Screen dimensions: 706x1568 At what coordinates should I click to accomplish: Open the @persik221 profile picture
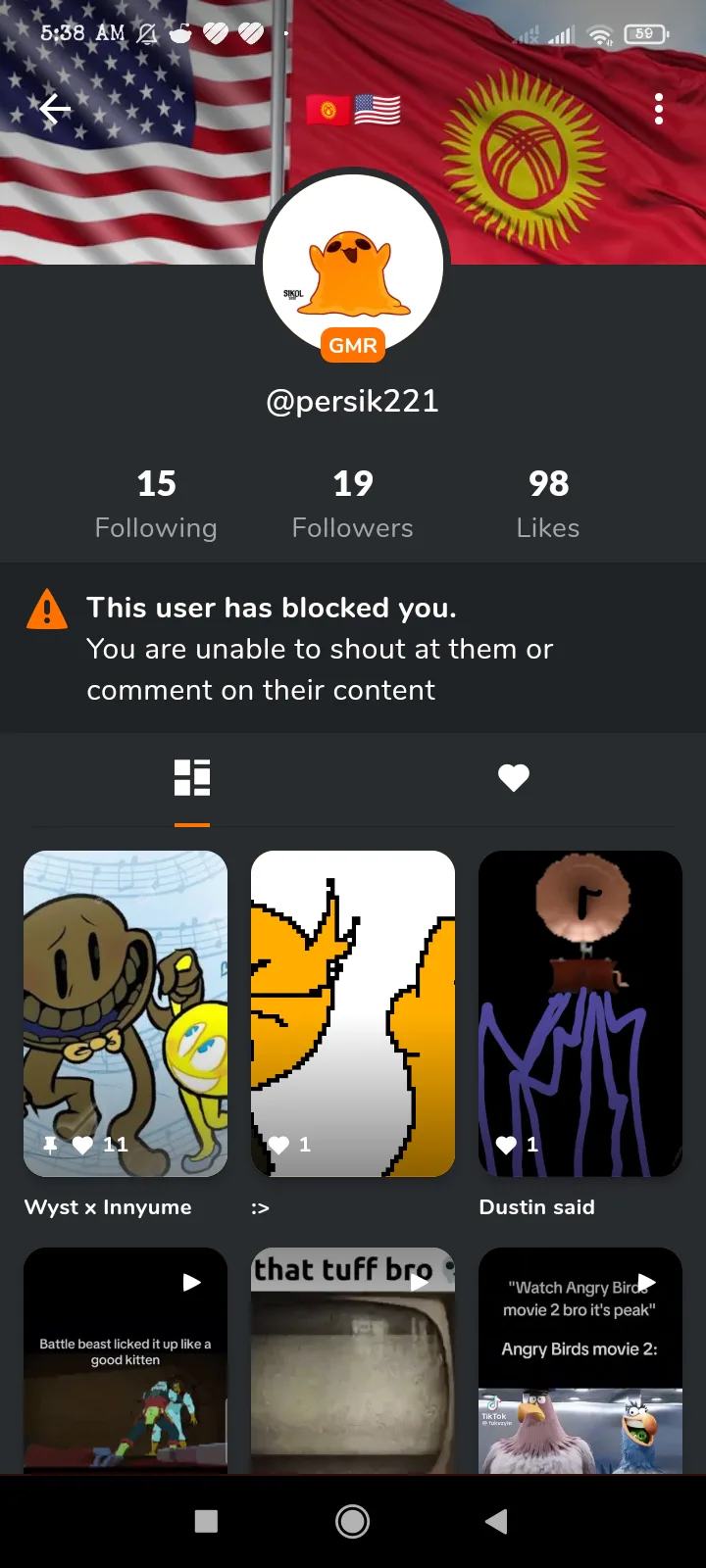tap(353, 265)
